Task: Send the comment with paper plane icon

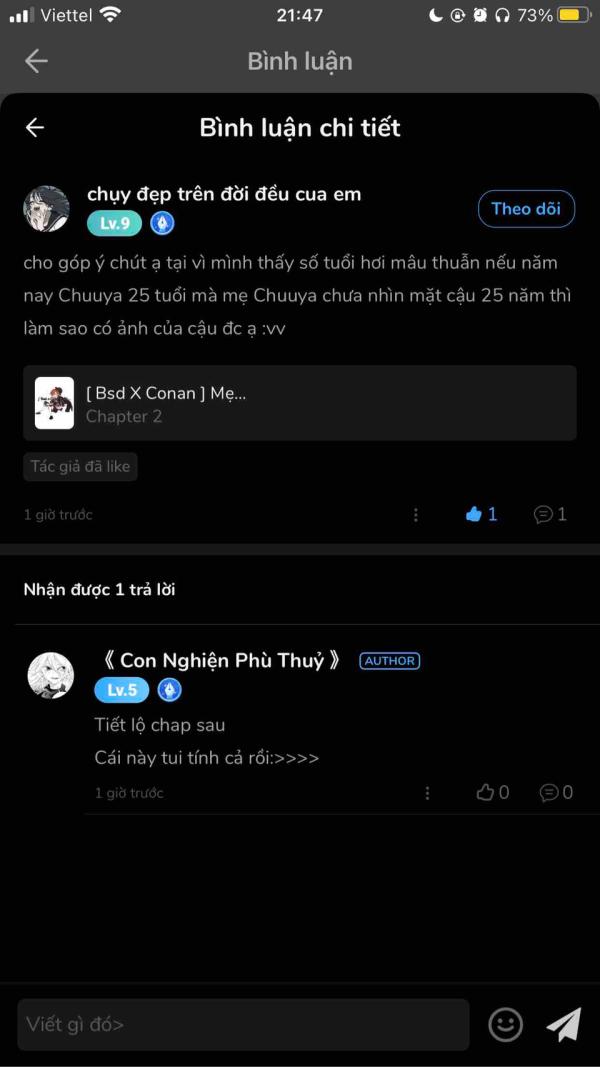Action: tap(563, 1024)
